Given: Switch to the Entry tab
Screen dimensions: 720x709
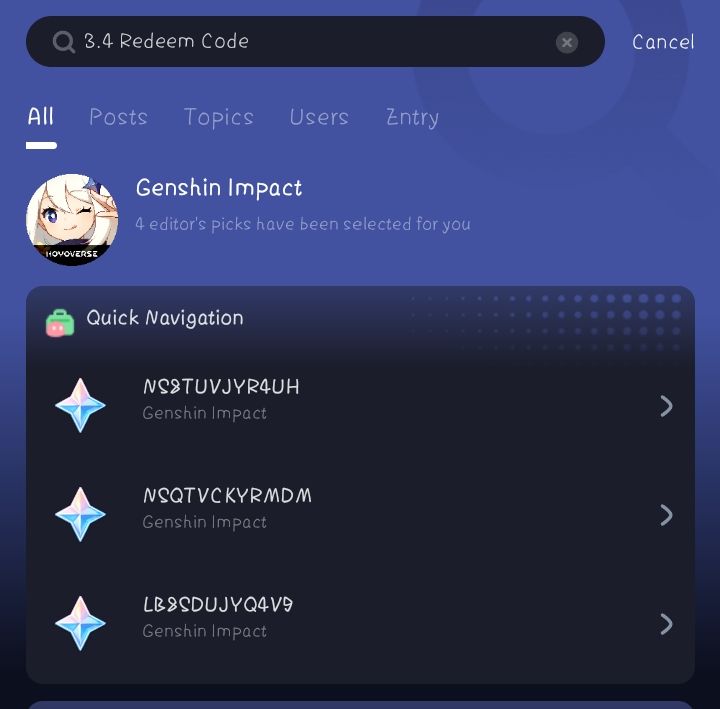Looking at the screenshot, I should [x=412, y=117].
